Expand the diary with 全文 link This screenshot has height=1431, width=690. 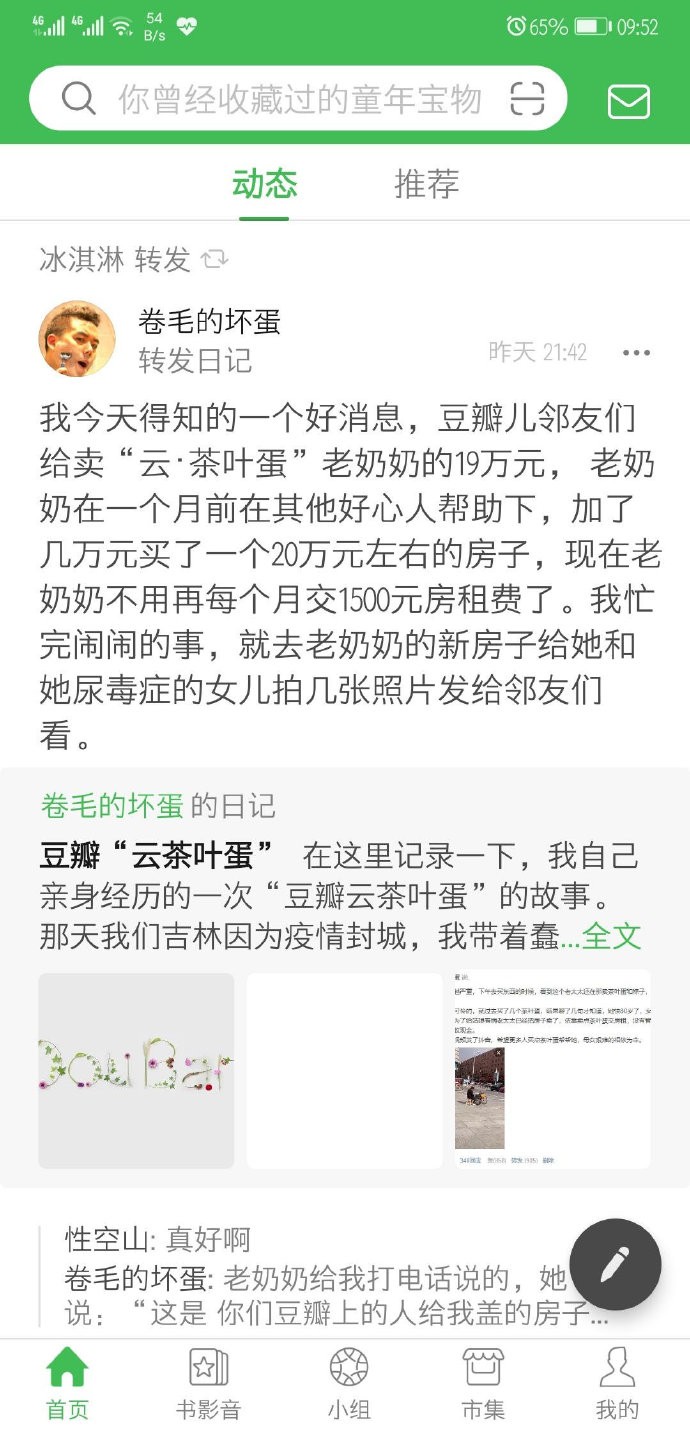[611, 936]
